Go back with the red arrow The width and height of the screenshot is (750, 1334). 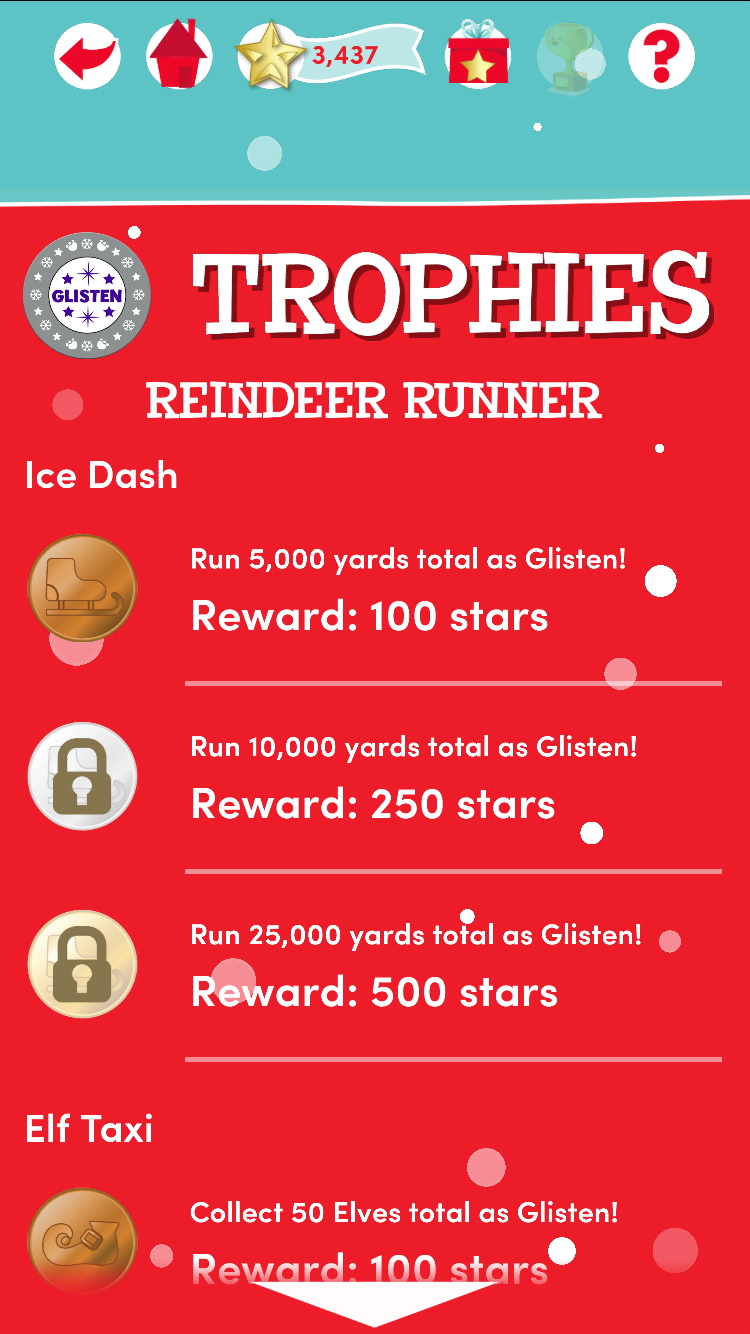click(88, 55)
